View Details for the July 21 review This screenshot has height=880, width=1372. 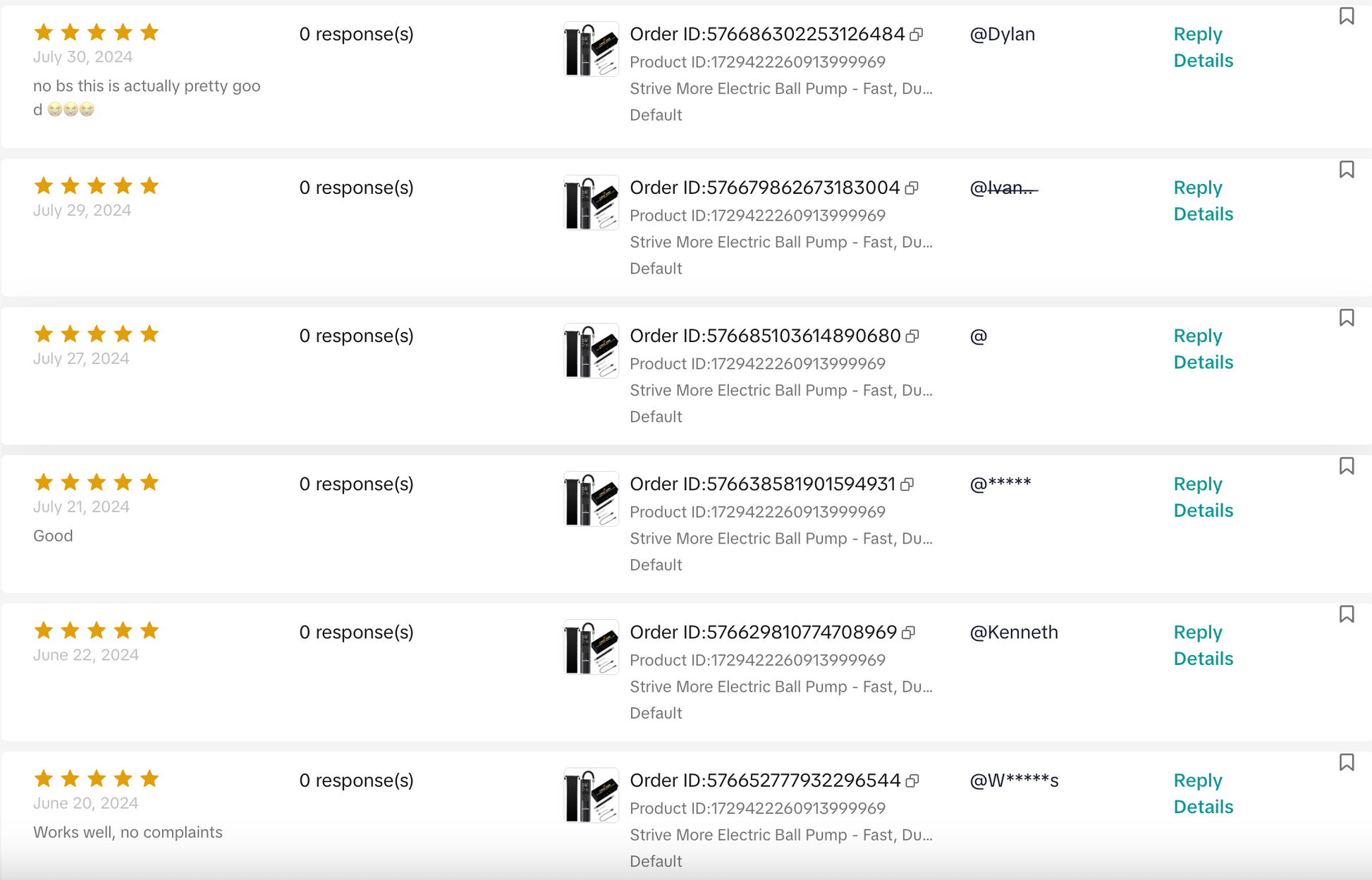click(1203, 511)
